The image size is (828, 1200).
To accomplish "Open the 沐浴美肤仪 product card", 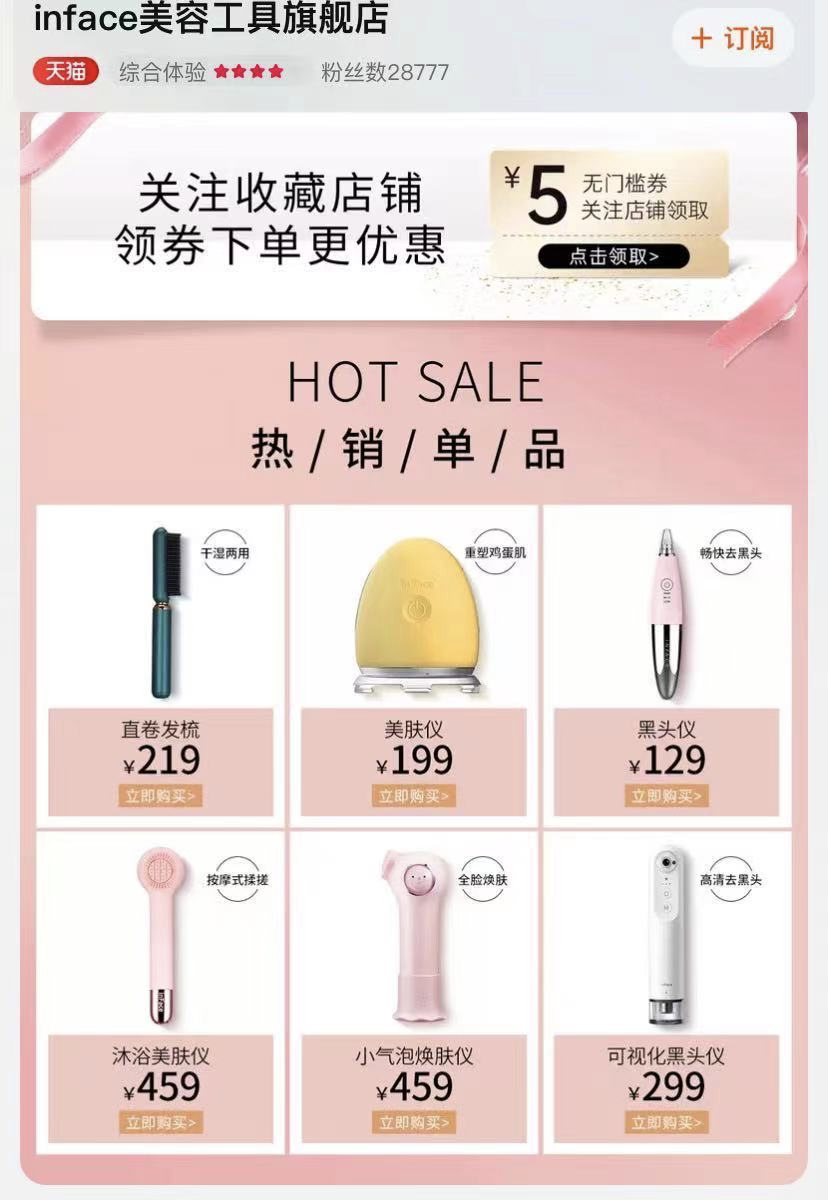I will tap(161, 940).
